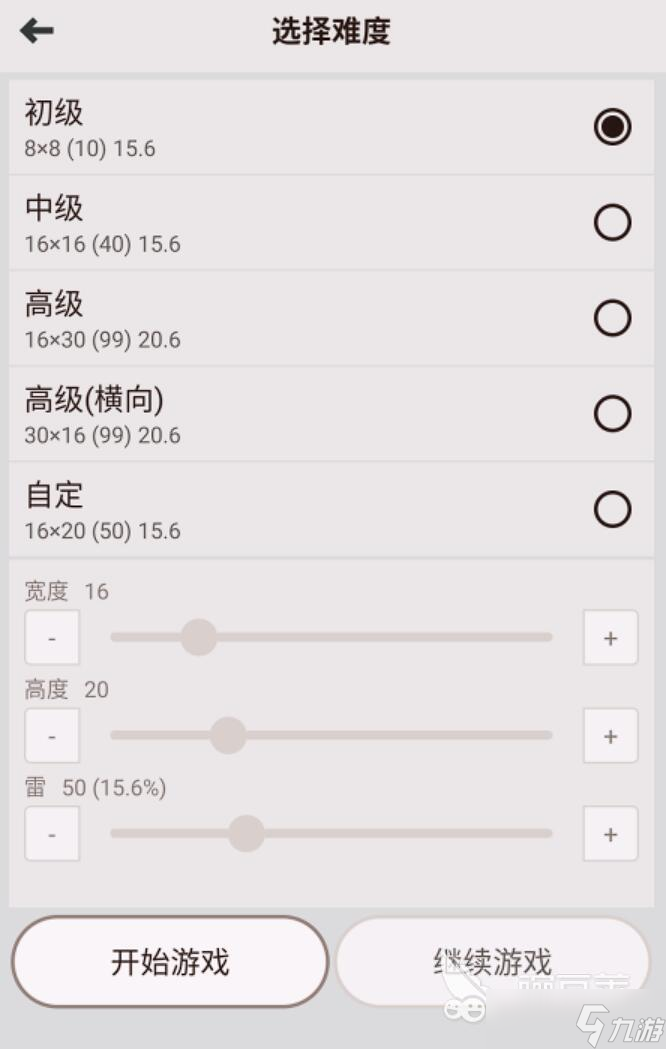Screen dimensions: 666x1049
Task: Add more 雷 with the plus button
Action: (610, 834)
